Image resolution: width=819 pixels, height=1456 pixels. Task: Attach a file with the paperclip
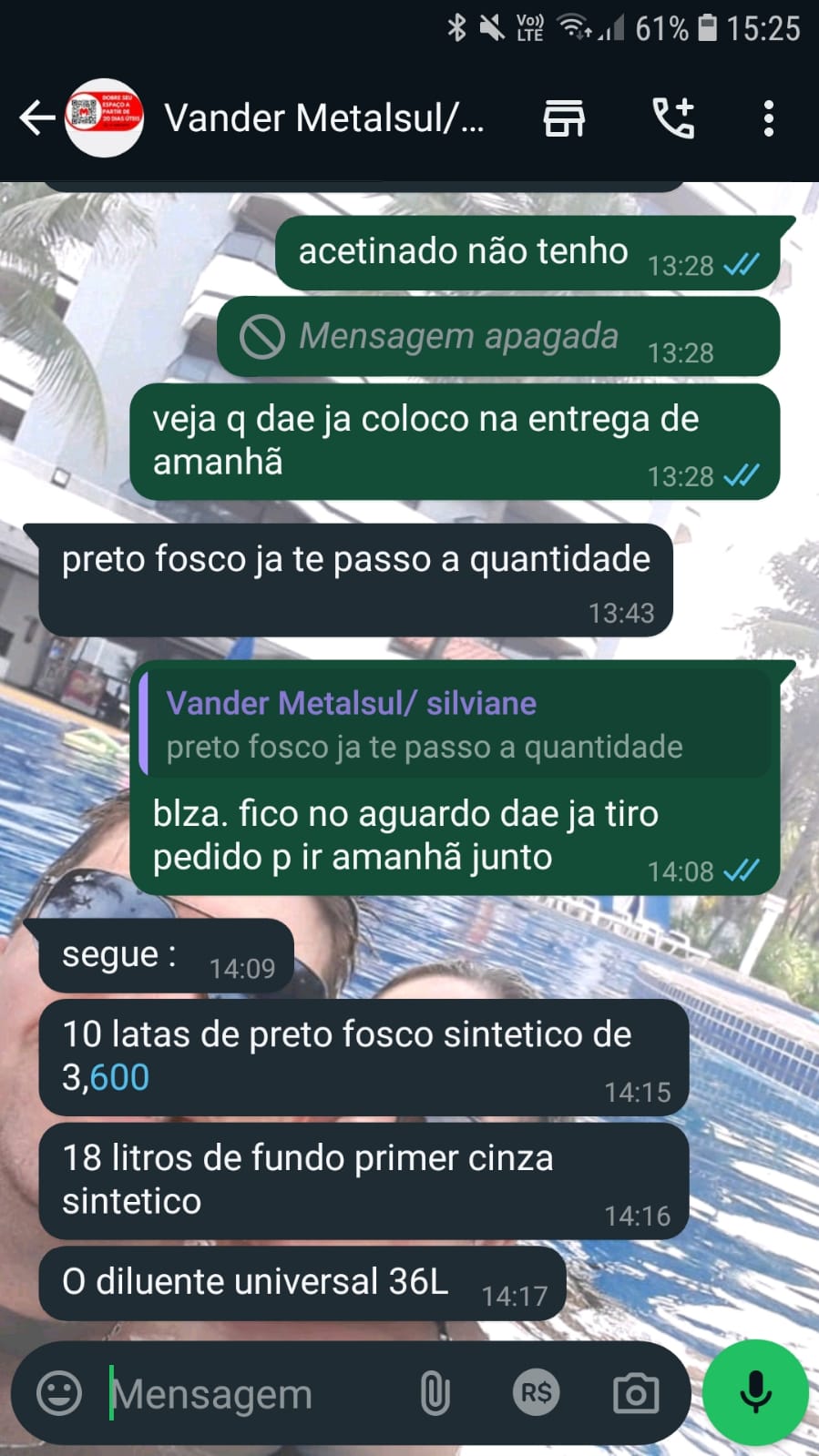click(435, 1393)
